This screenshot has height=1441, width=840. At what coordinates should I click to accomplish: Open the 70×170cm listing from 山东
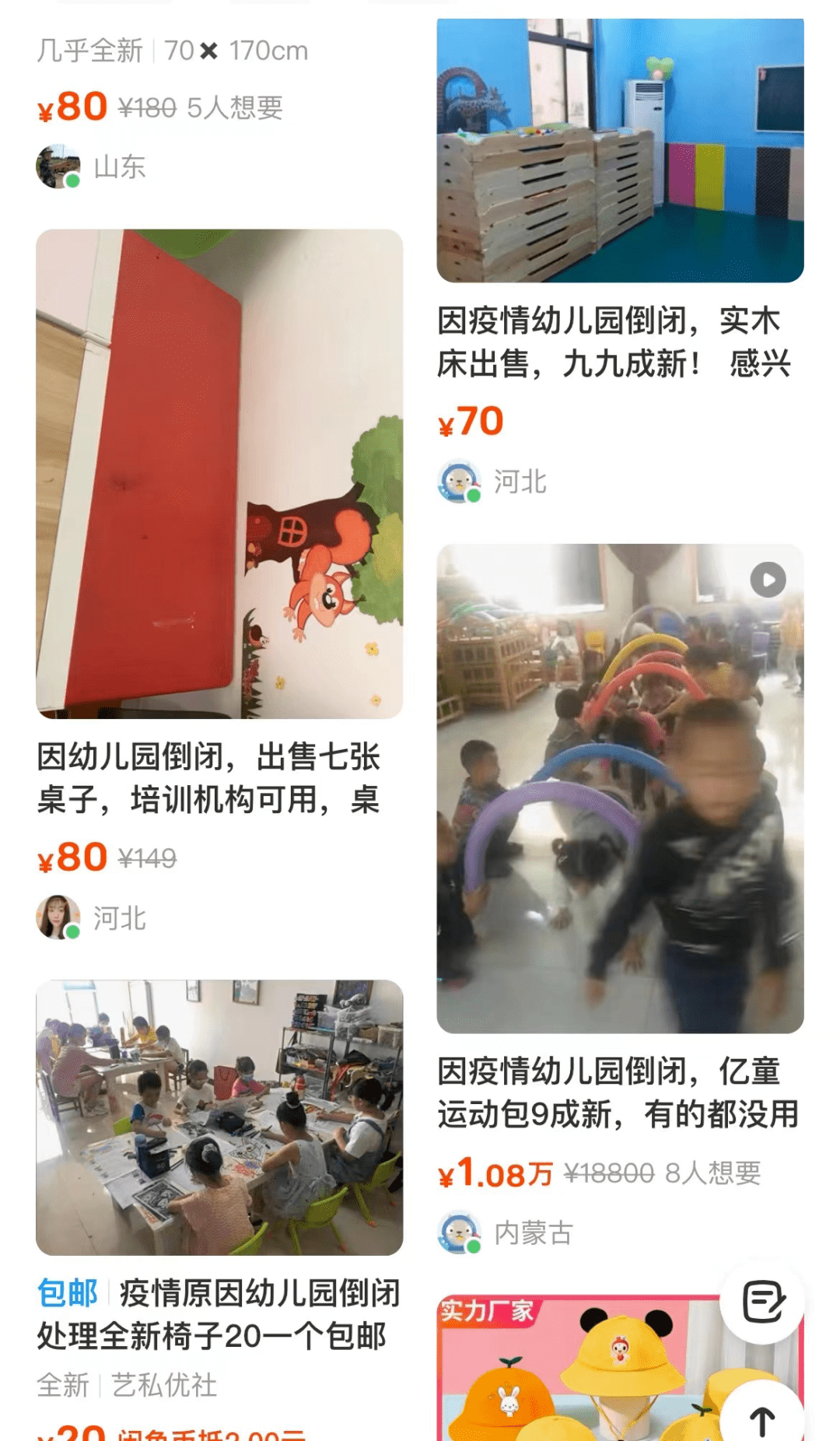click(172, 51)
